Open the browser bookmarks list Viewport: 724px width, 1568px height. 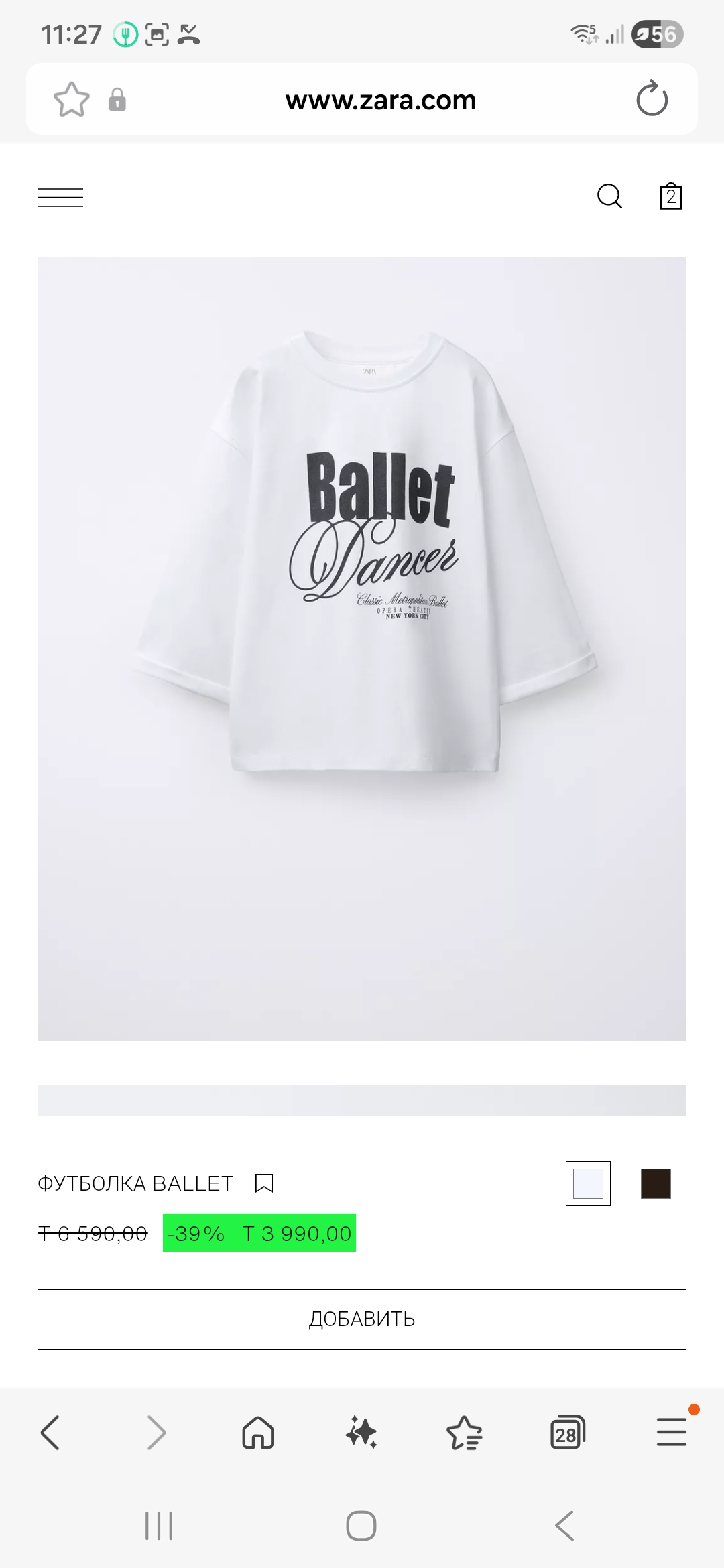click(x=464, y=1433)
